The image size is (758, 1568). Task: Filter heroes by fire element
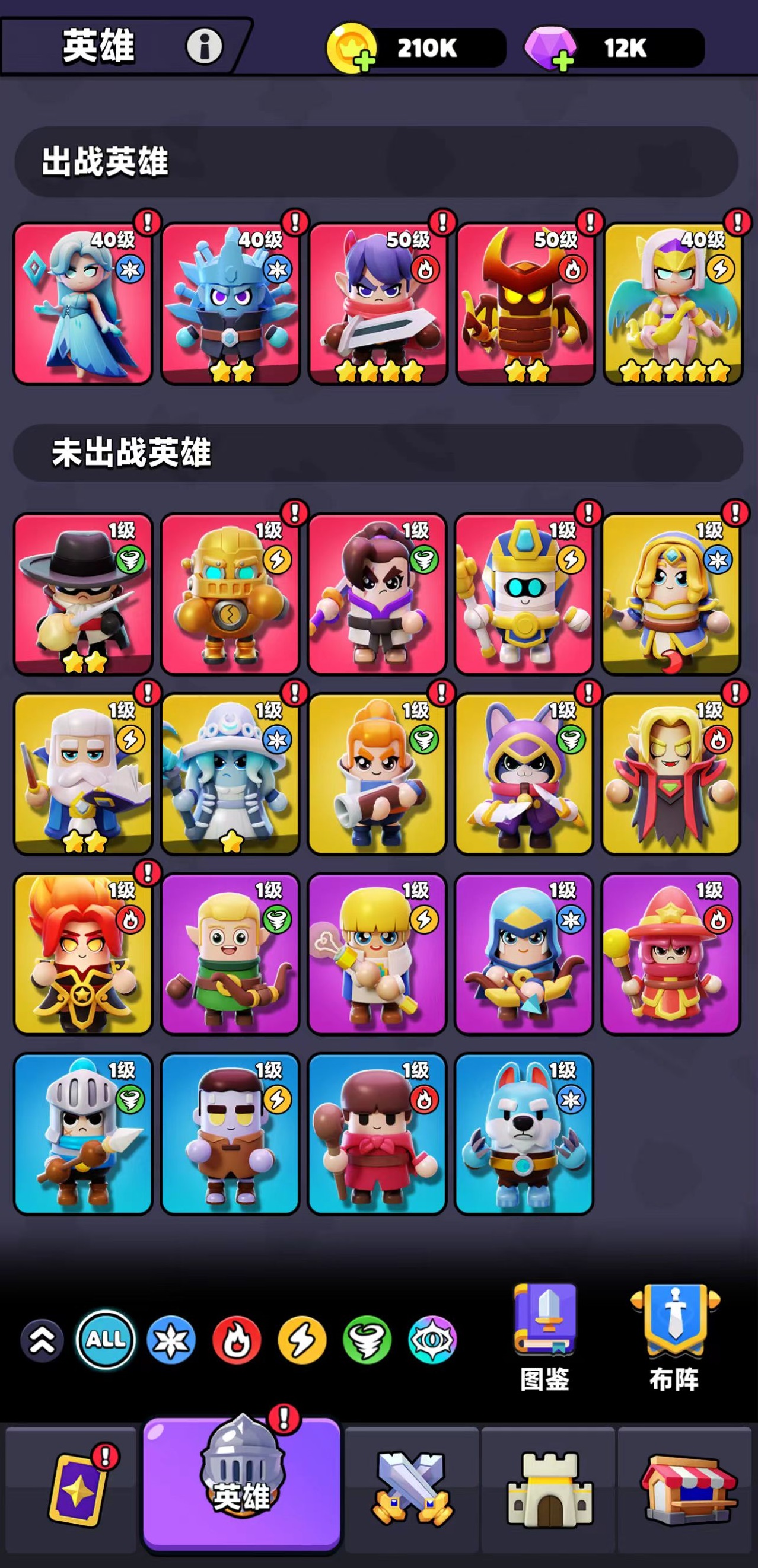(x=237, y=1340)
